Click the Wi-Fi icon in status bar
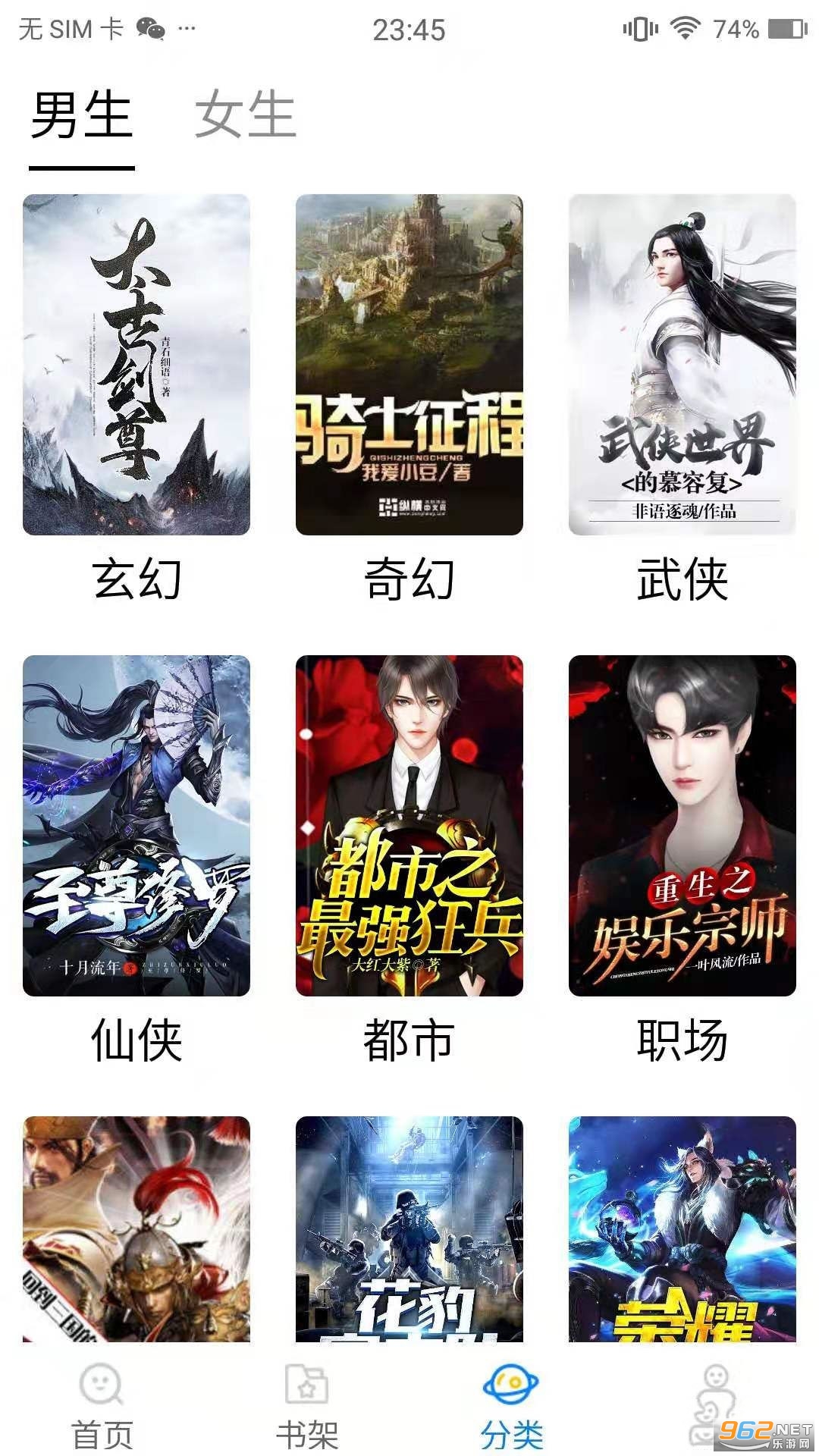819x1456 pixels. [685, 29]
